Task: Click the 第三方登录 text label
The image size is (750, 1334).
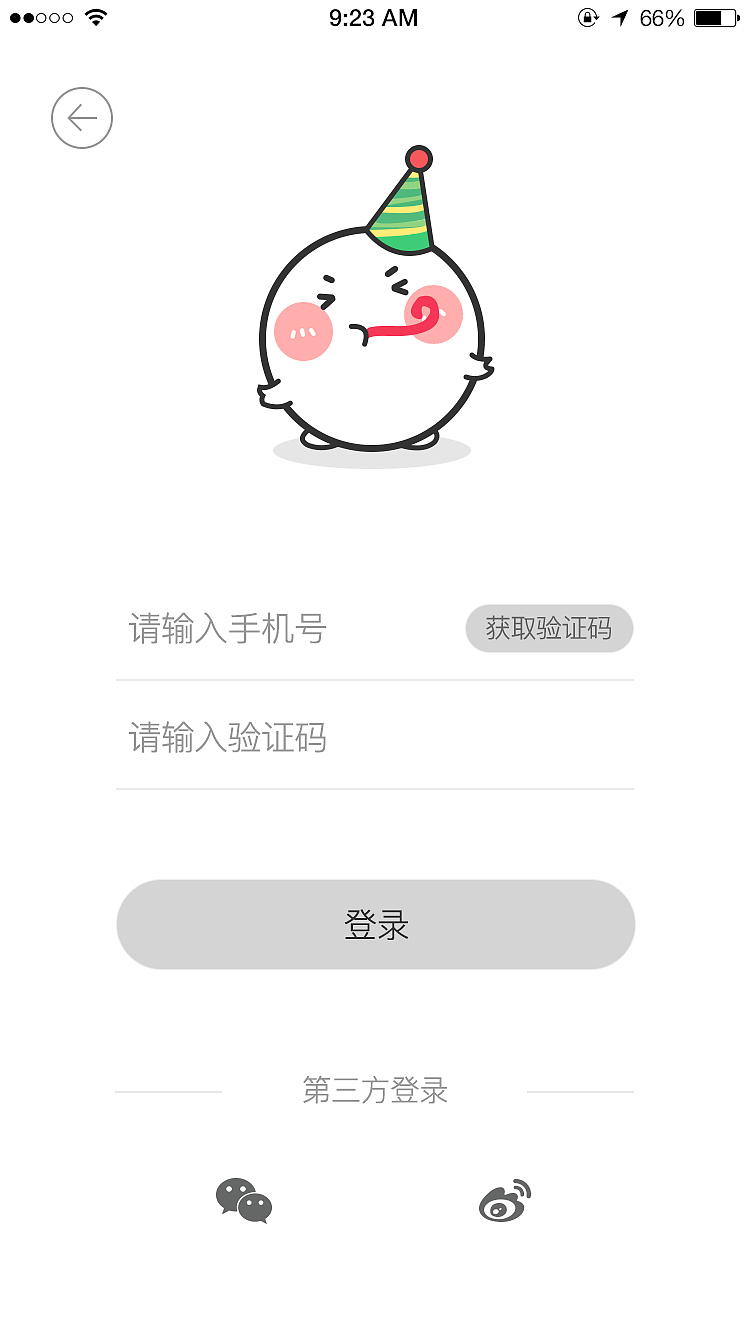Action: point(373,1091)
